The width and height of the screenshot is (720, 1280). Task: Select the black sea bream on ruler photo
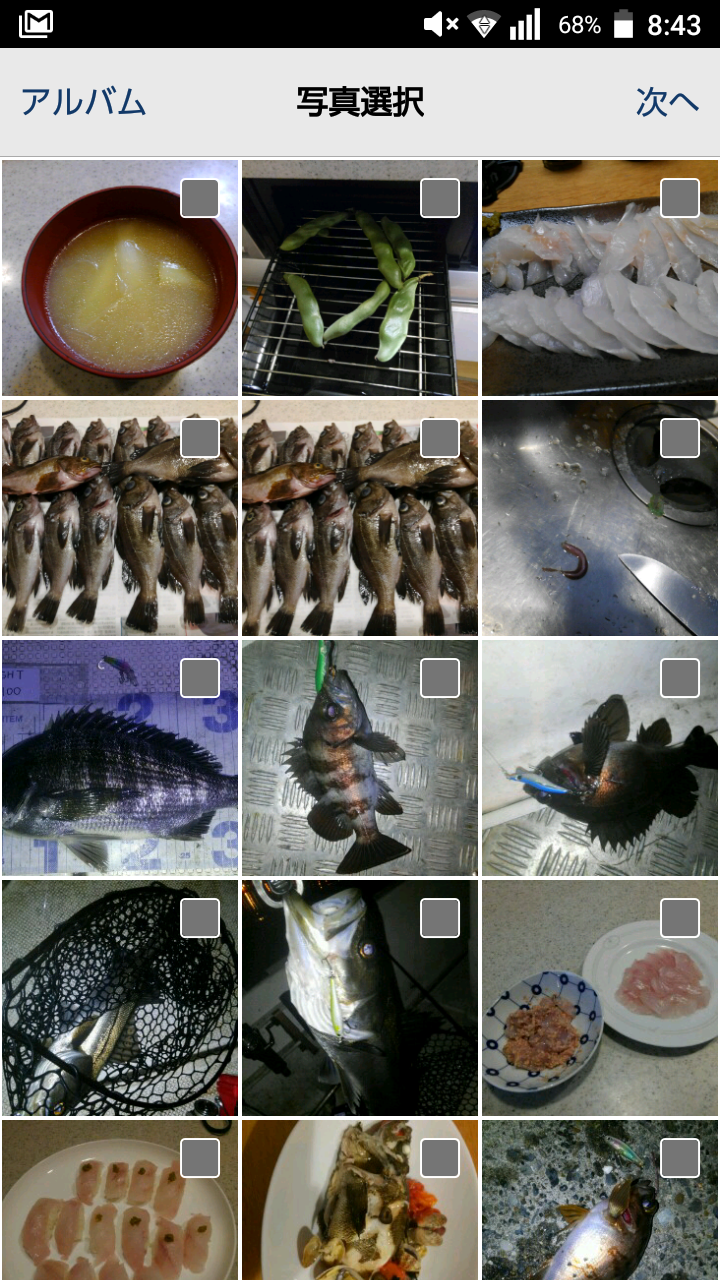(x=120, y=758)
